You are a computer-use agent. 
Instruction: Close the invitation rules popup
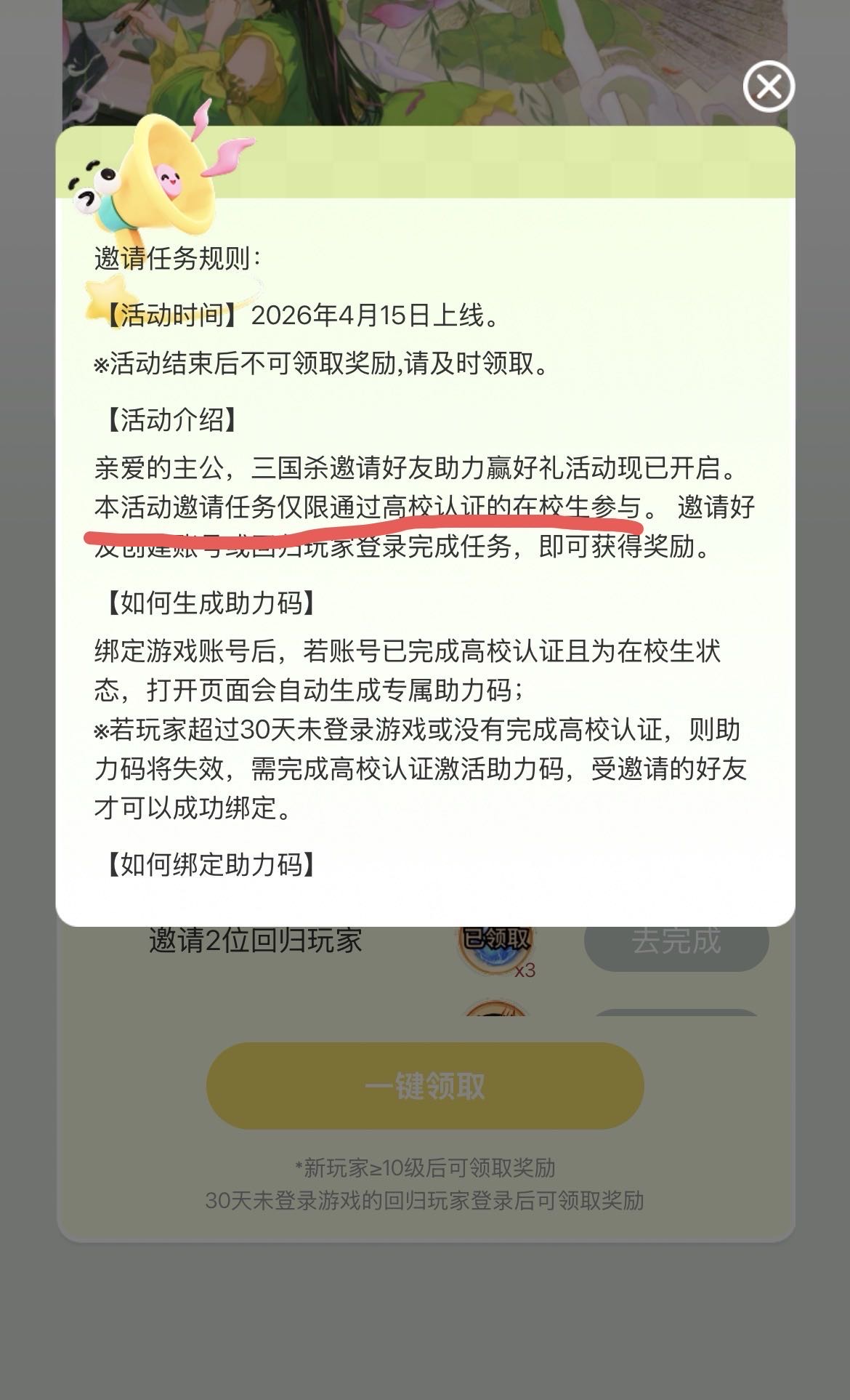[769, 87]
